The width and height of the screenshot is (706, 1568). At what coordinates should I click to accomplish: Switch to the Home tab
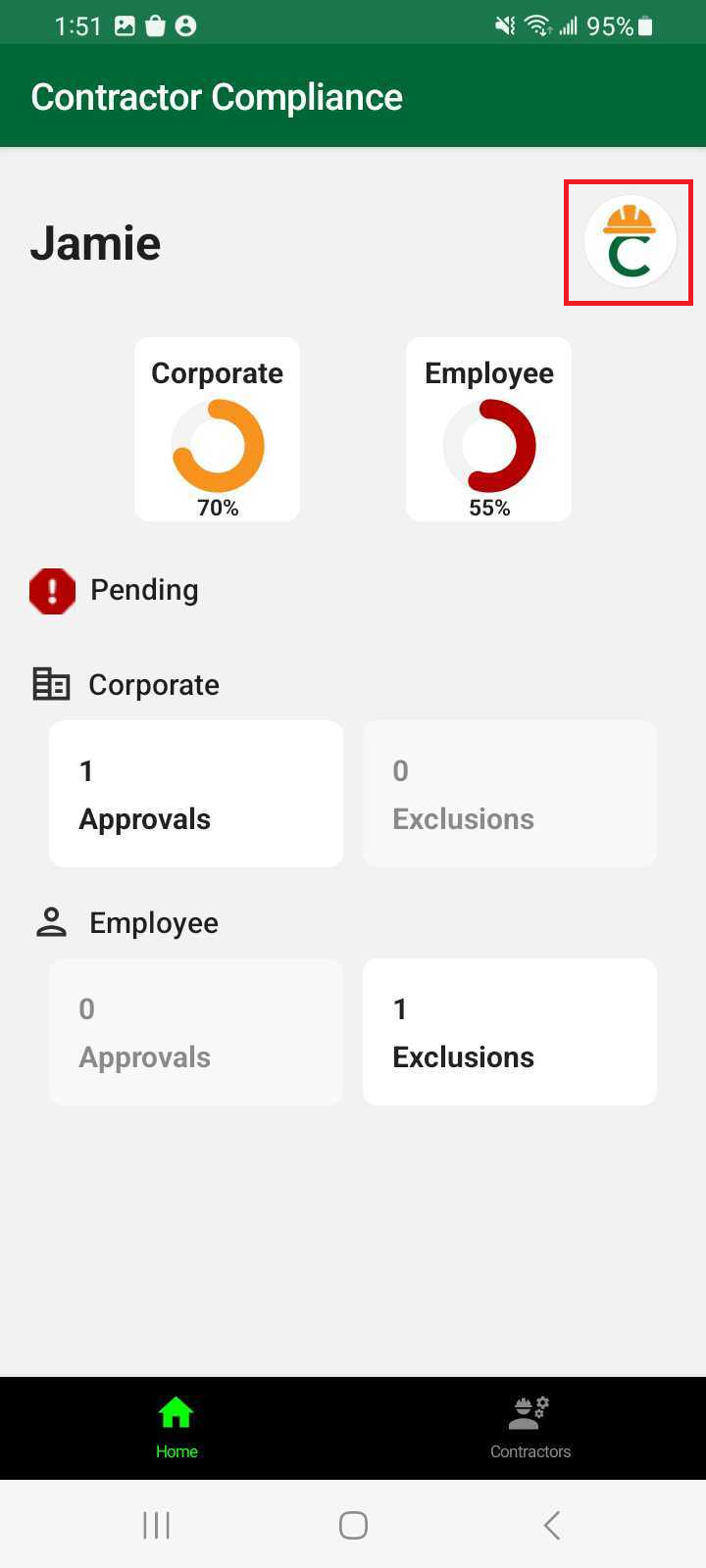tap(176, 1426)
